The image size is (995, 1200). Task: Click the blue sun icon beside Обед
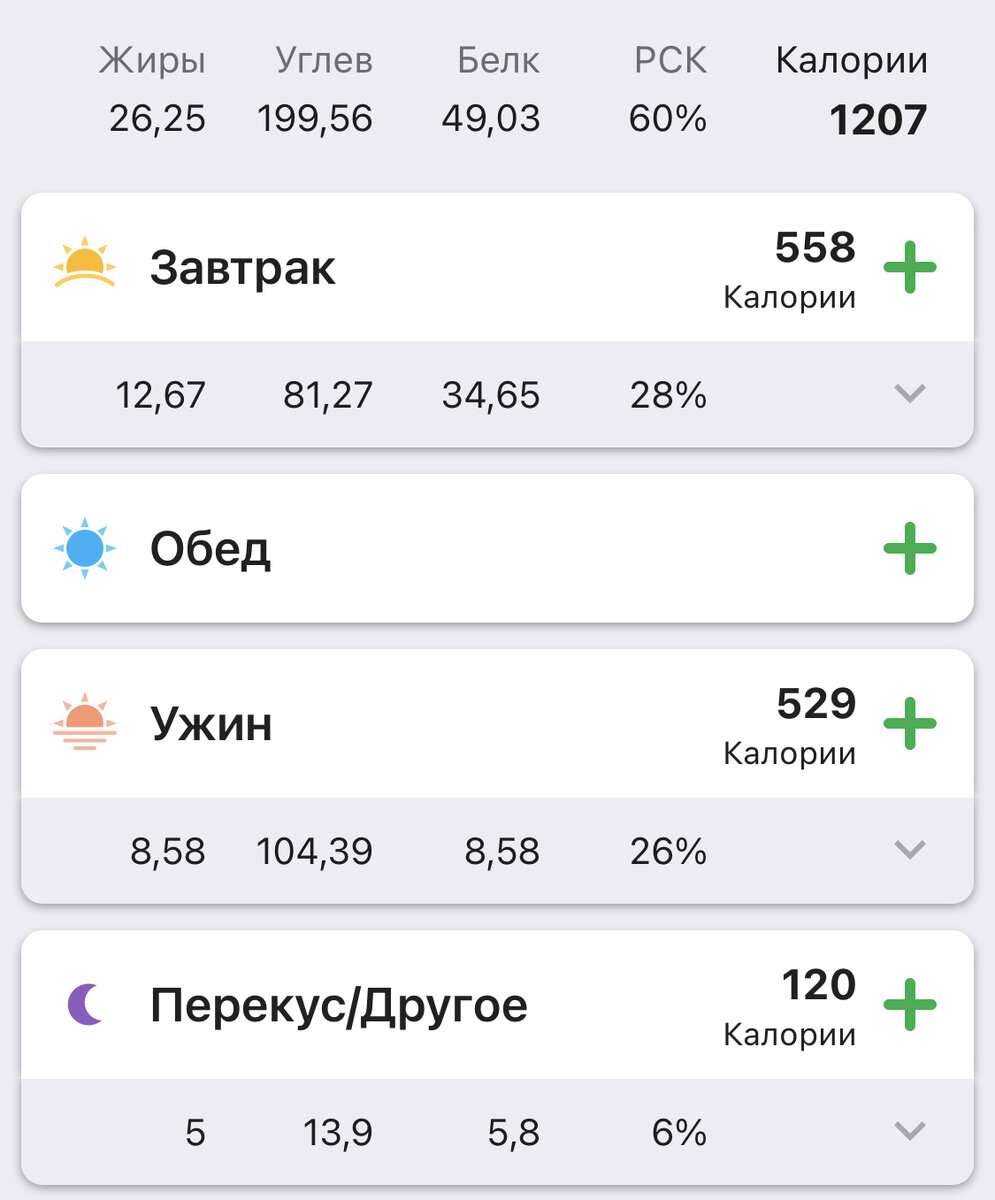[85, 547]
